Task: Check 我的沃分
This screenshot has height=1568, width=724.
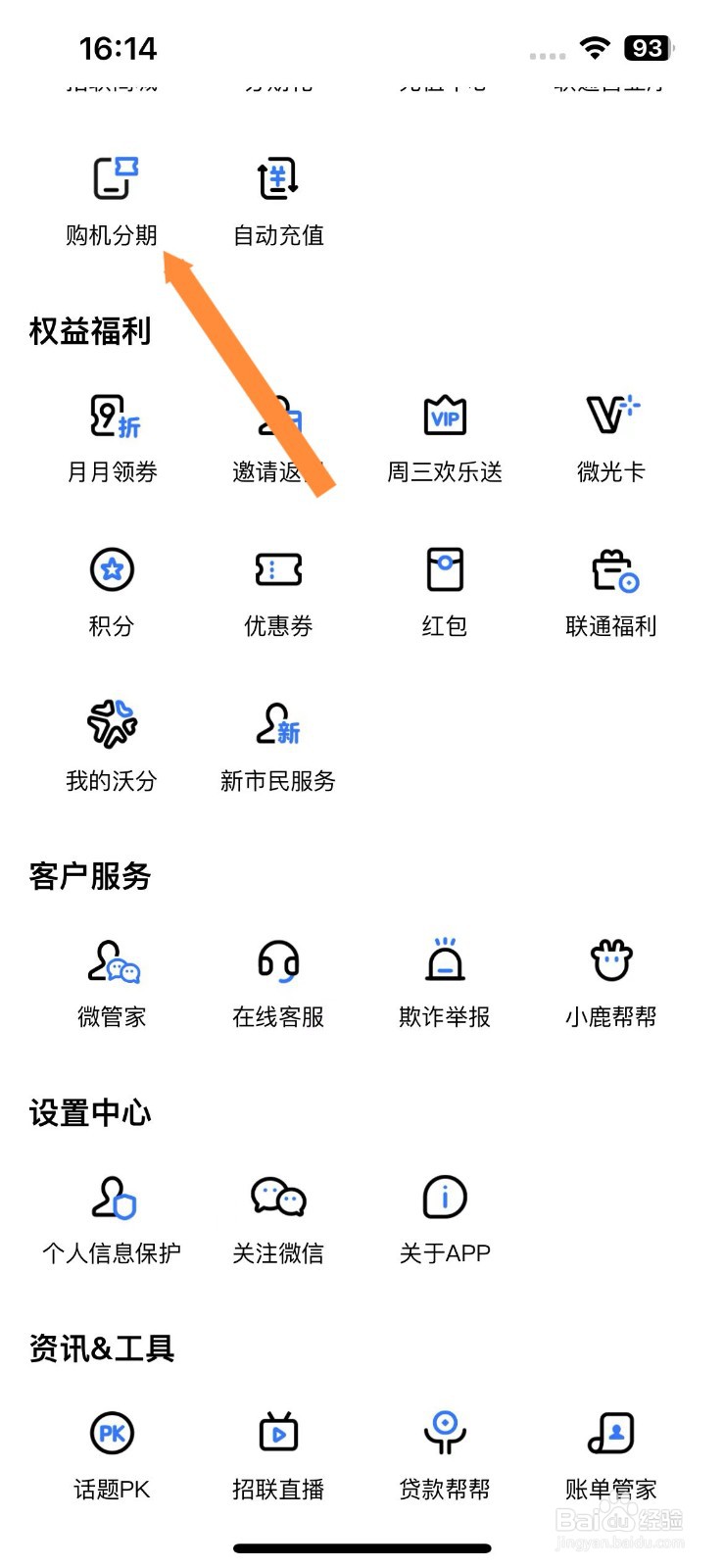Action: pyautogui.click(x=112, y=747)
